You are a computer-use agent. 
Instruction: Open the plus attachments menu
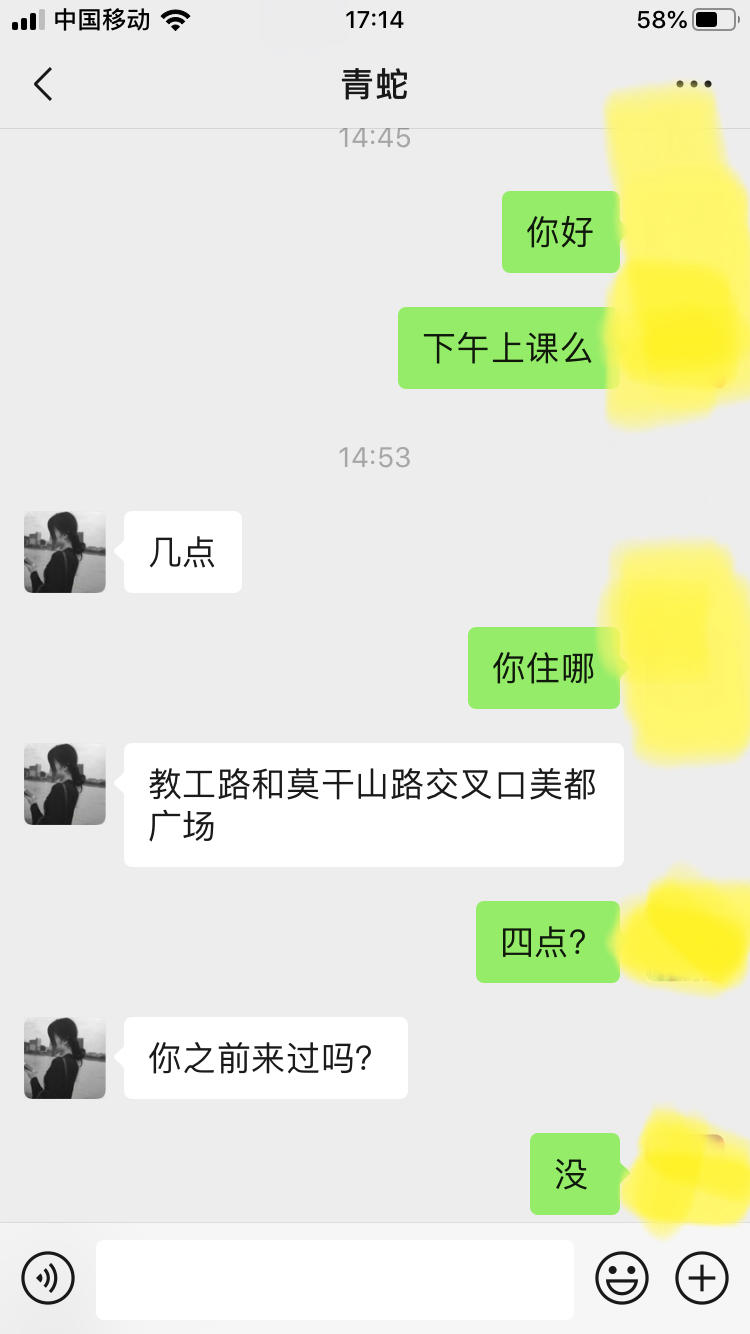point(702,1278)
